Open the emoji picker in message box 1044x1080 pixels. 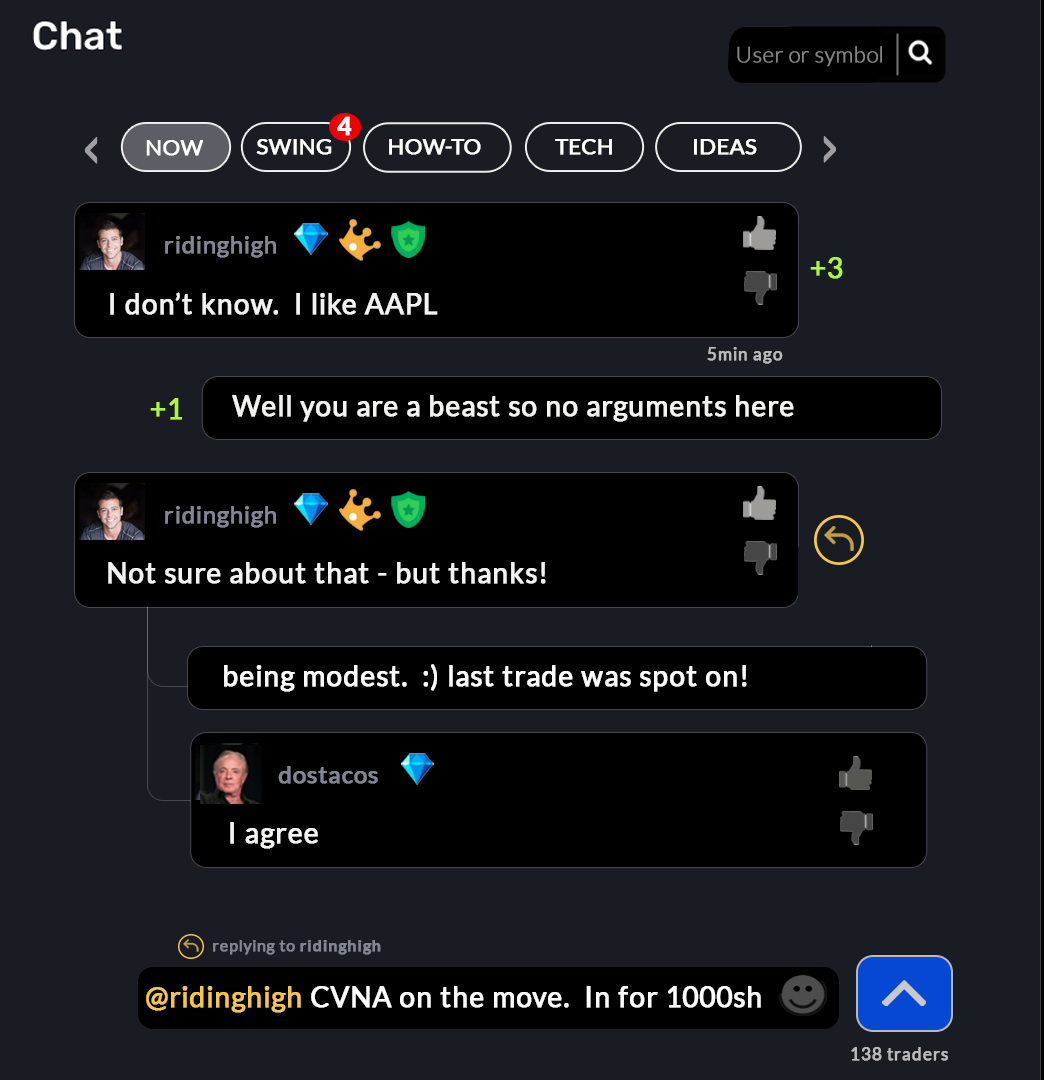pyautogui.click(x=802, y=995)
